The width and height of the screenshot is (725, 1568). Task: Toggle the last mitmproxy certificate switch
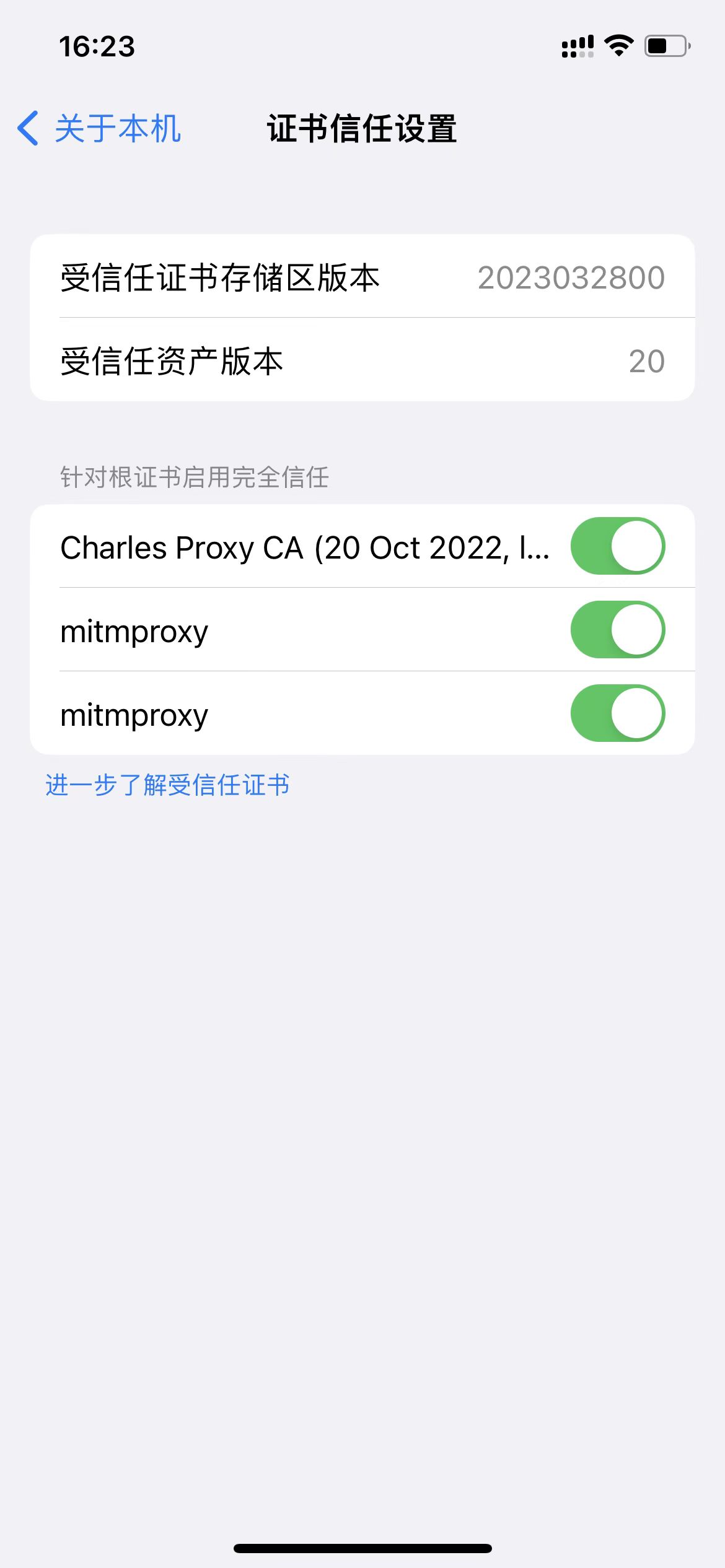point(617,713)
